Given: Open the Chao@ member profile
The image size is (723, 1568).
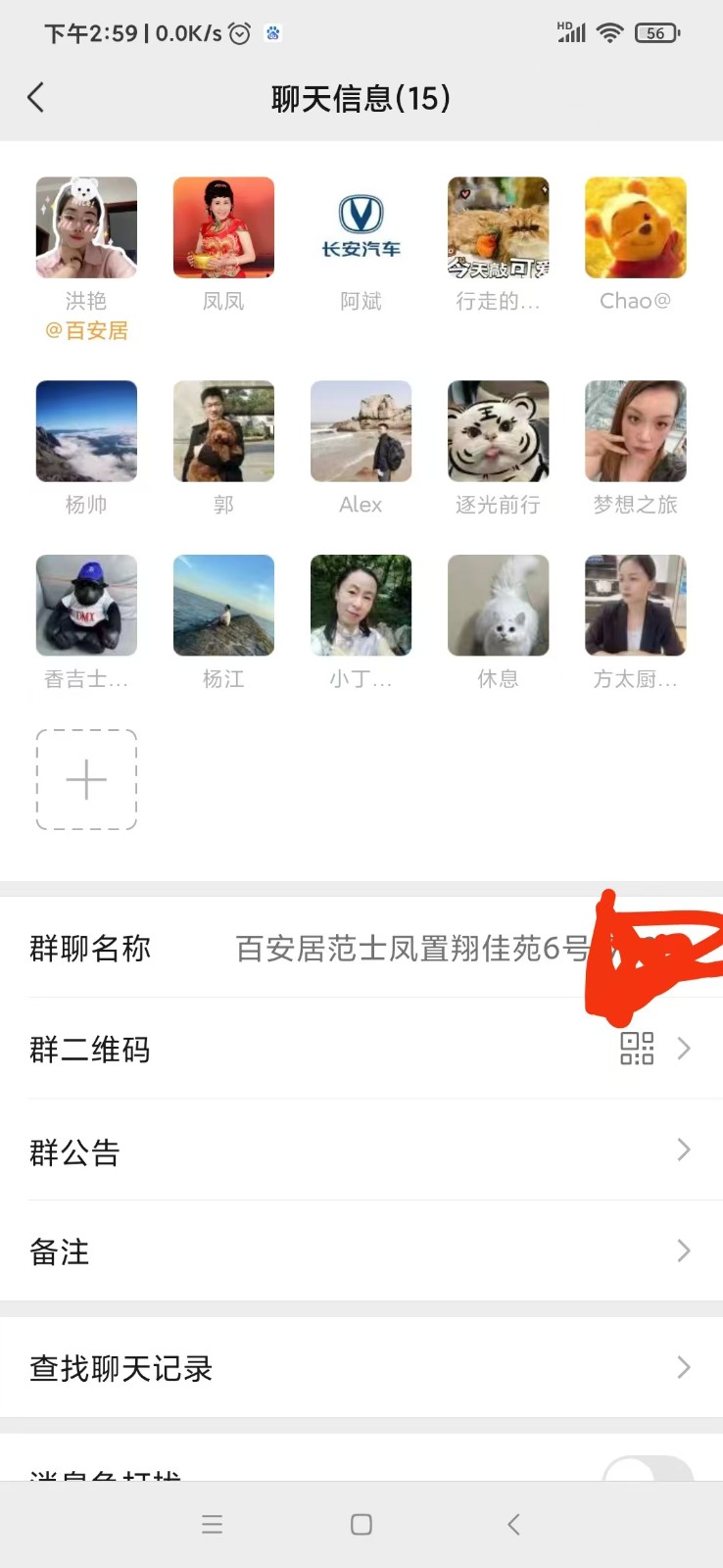Looking at the screenshot, I should coord(635,227).
